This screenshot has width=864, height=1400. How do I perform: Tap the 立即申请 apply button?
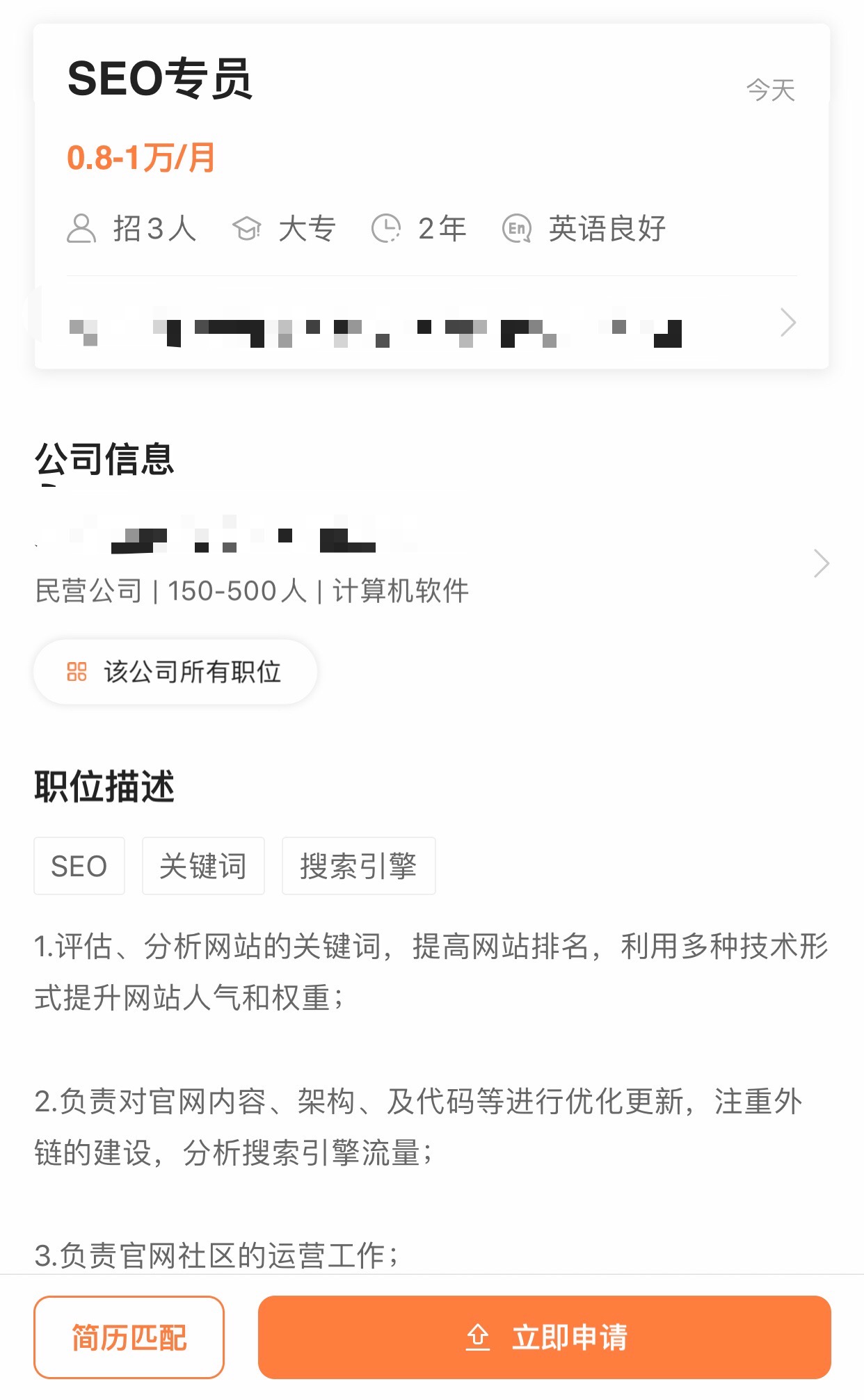[544, 1337]
